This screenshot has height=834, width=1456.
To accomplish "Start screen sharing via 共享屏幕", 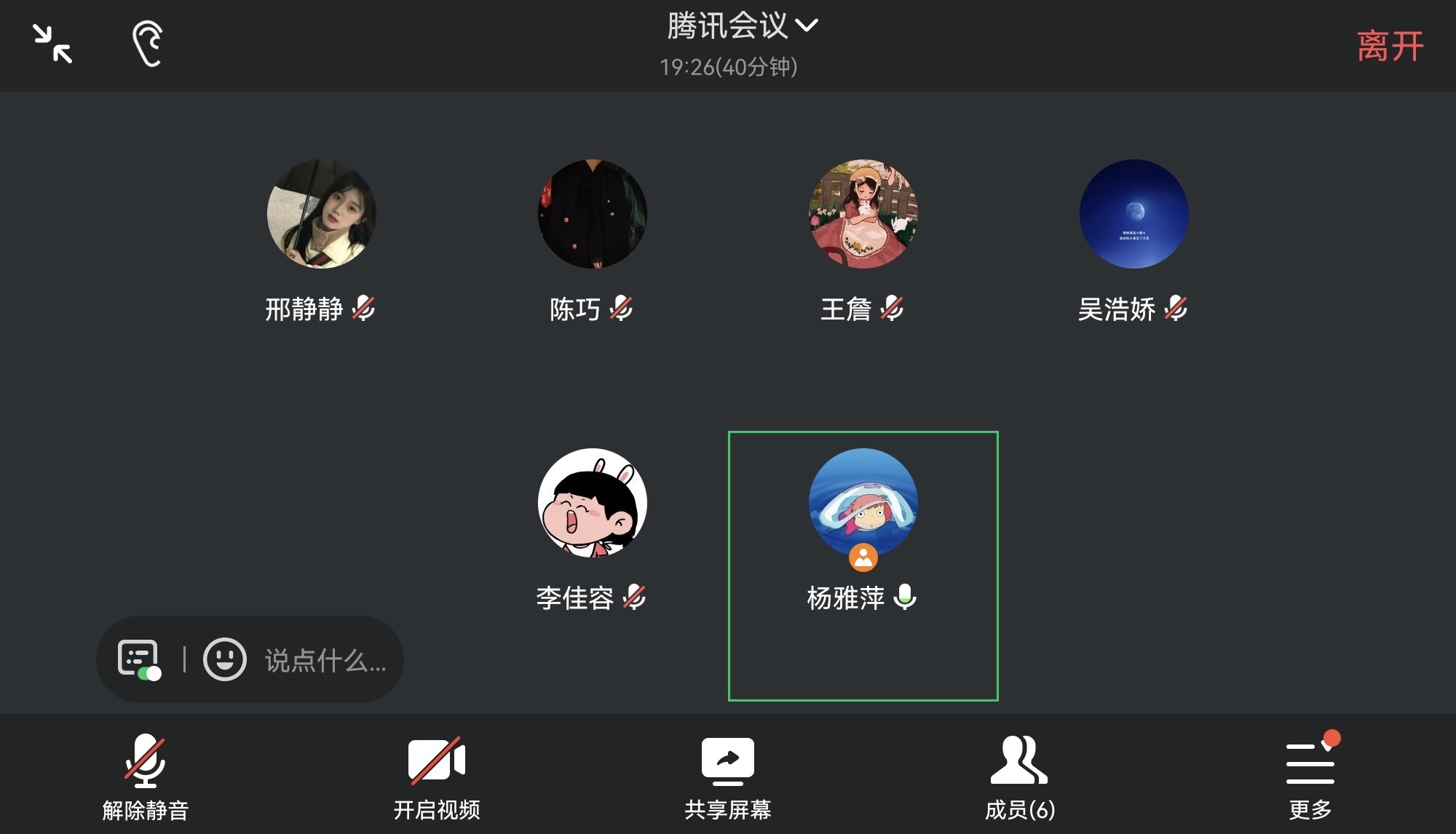I will [727, 776].
